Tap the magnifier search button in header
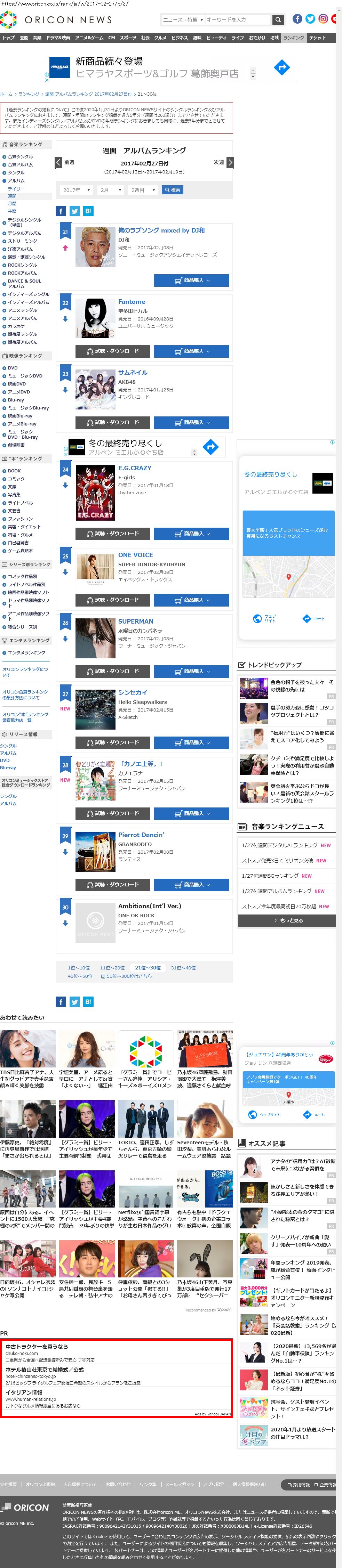This screenshot has height=1568, width=342. click(x=277, y=19)
